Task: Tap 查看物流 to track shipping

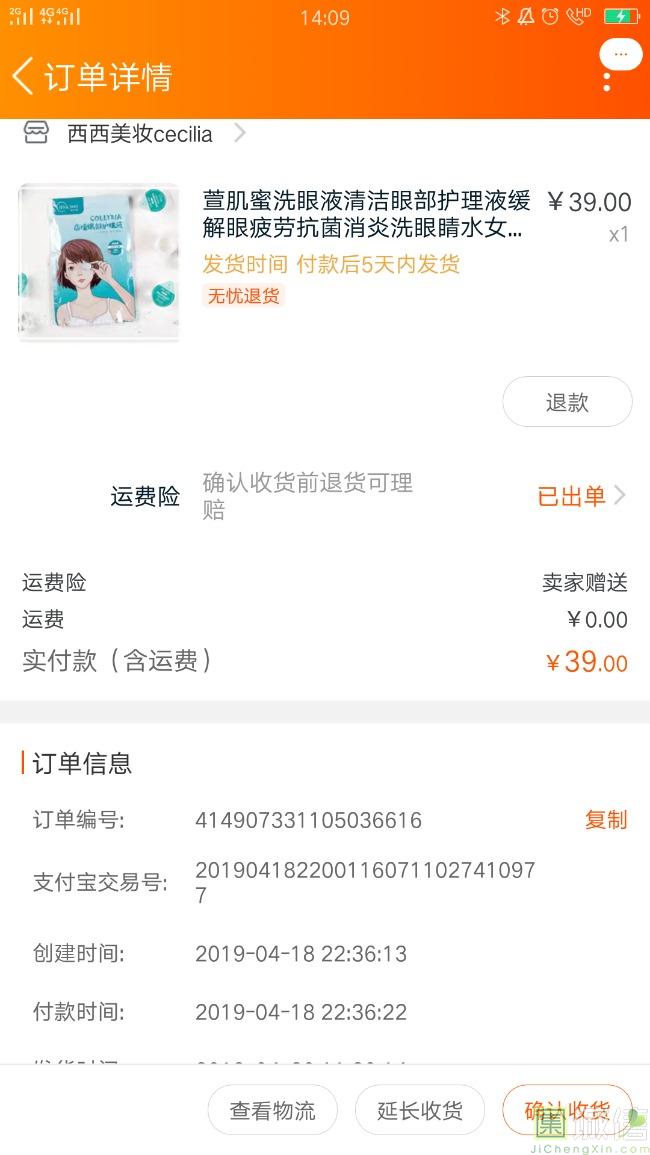Action: 272,1110
